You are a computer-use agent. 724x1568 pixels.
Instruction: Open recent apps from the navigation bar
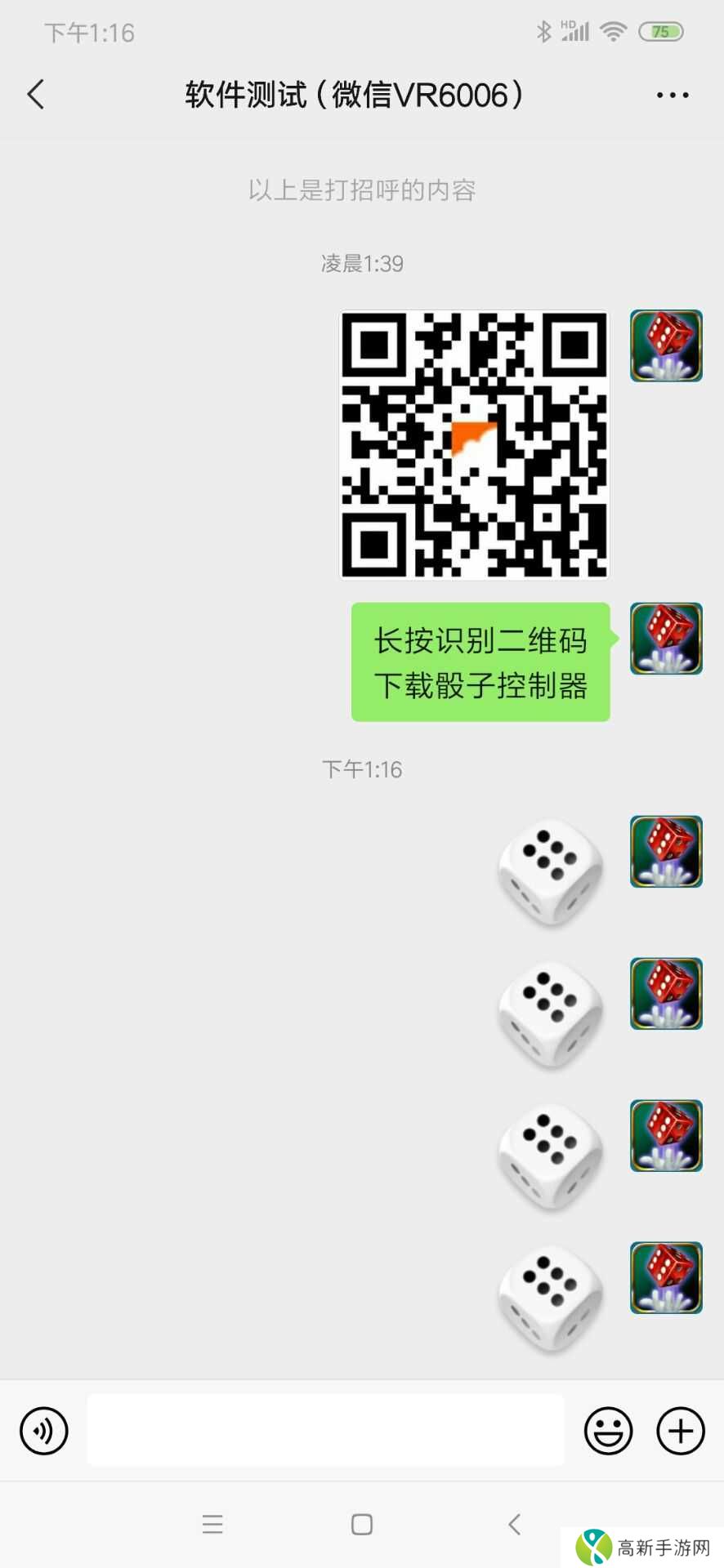pos(212,1524)
